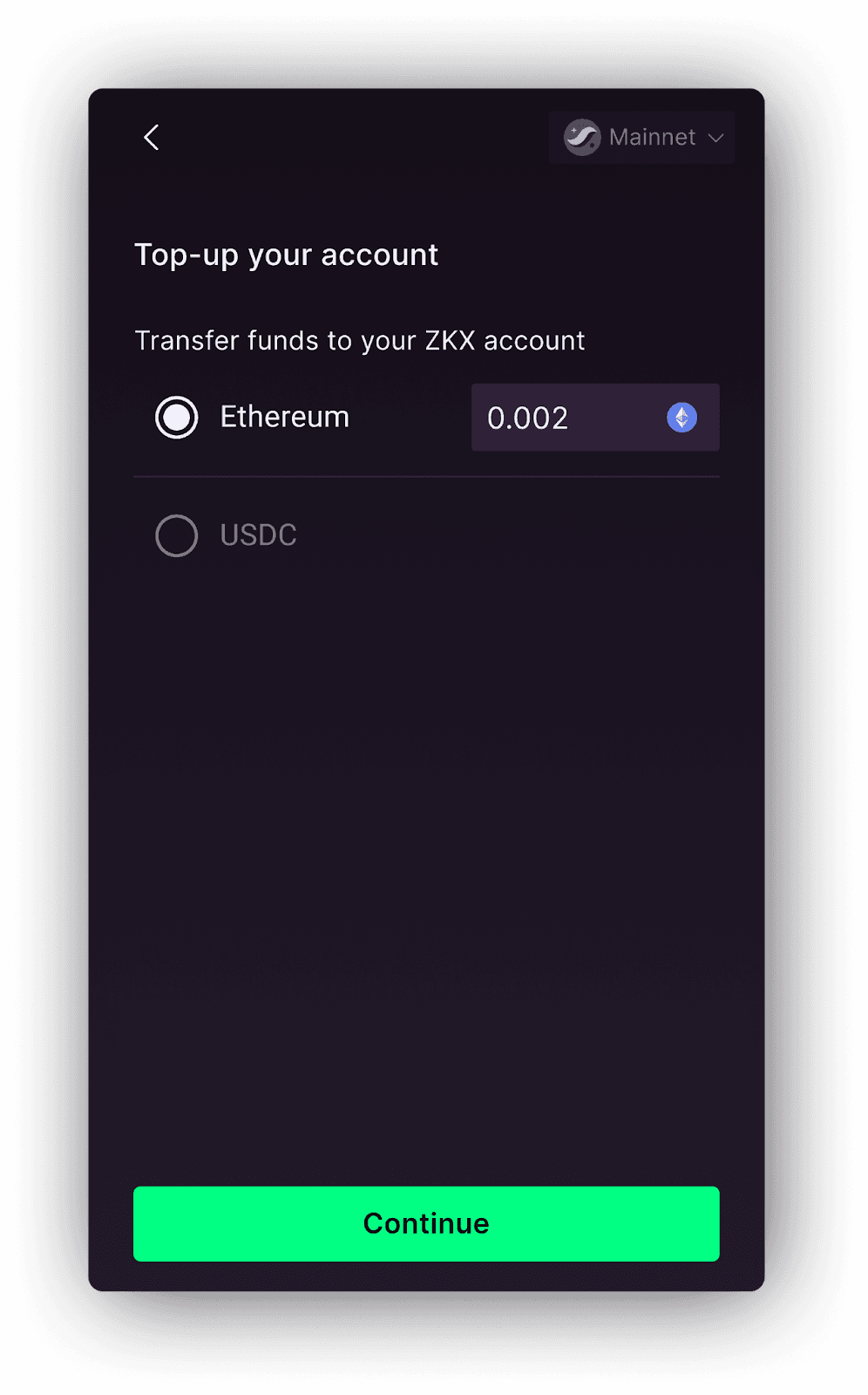
Task: Go back using the arrow icon
Action: pos(152,138)
